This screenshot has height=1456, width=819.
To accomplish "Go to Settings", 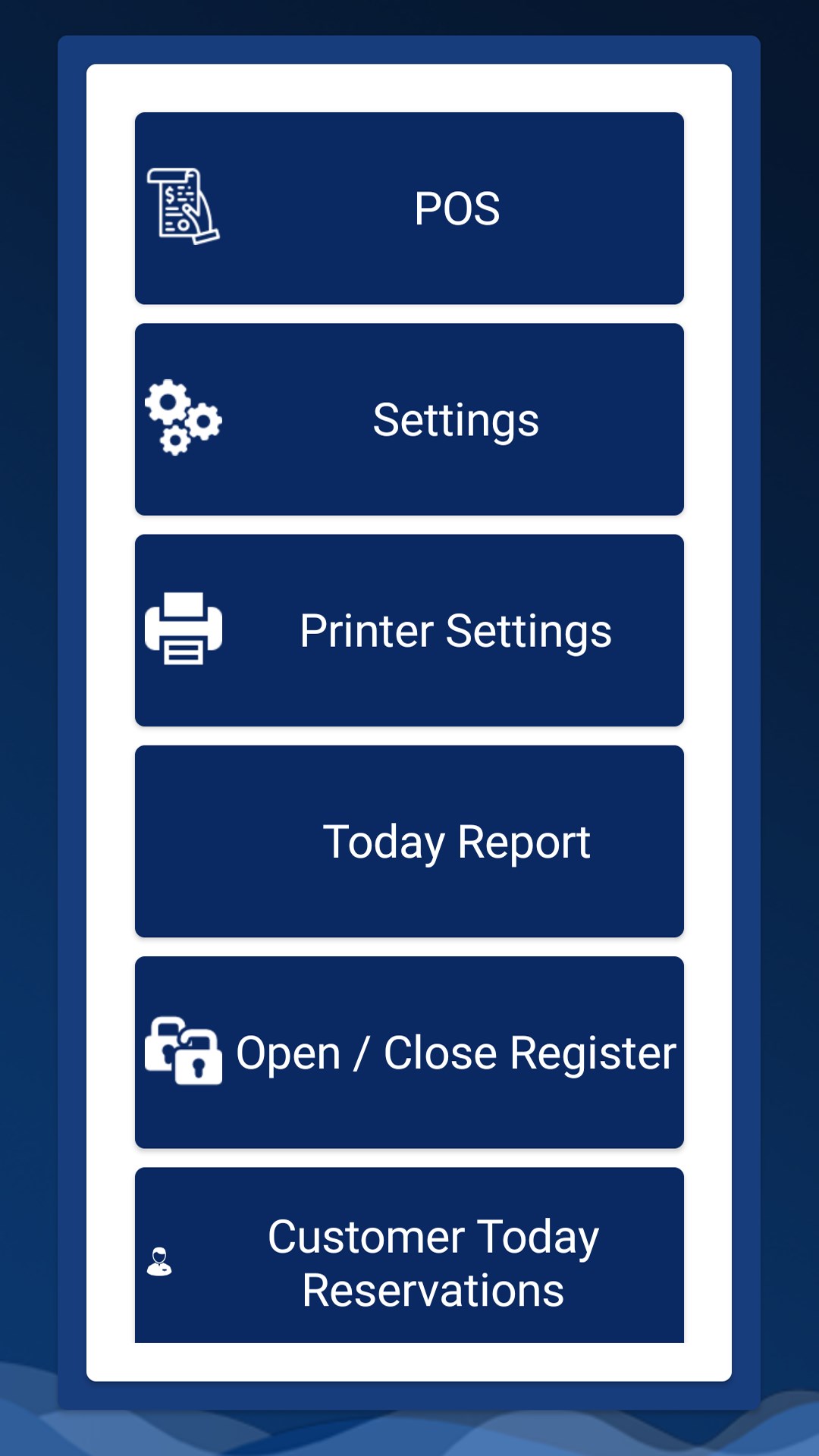I will [409, 419].
